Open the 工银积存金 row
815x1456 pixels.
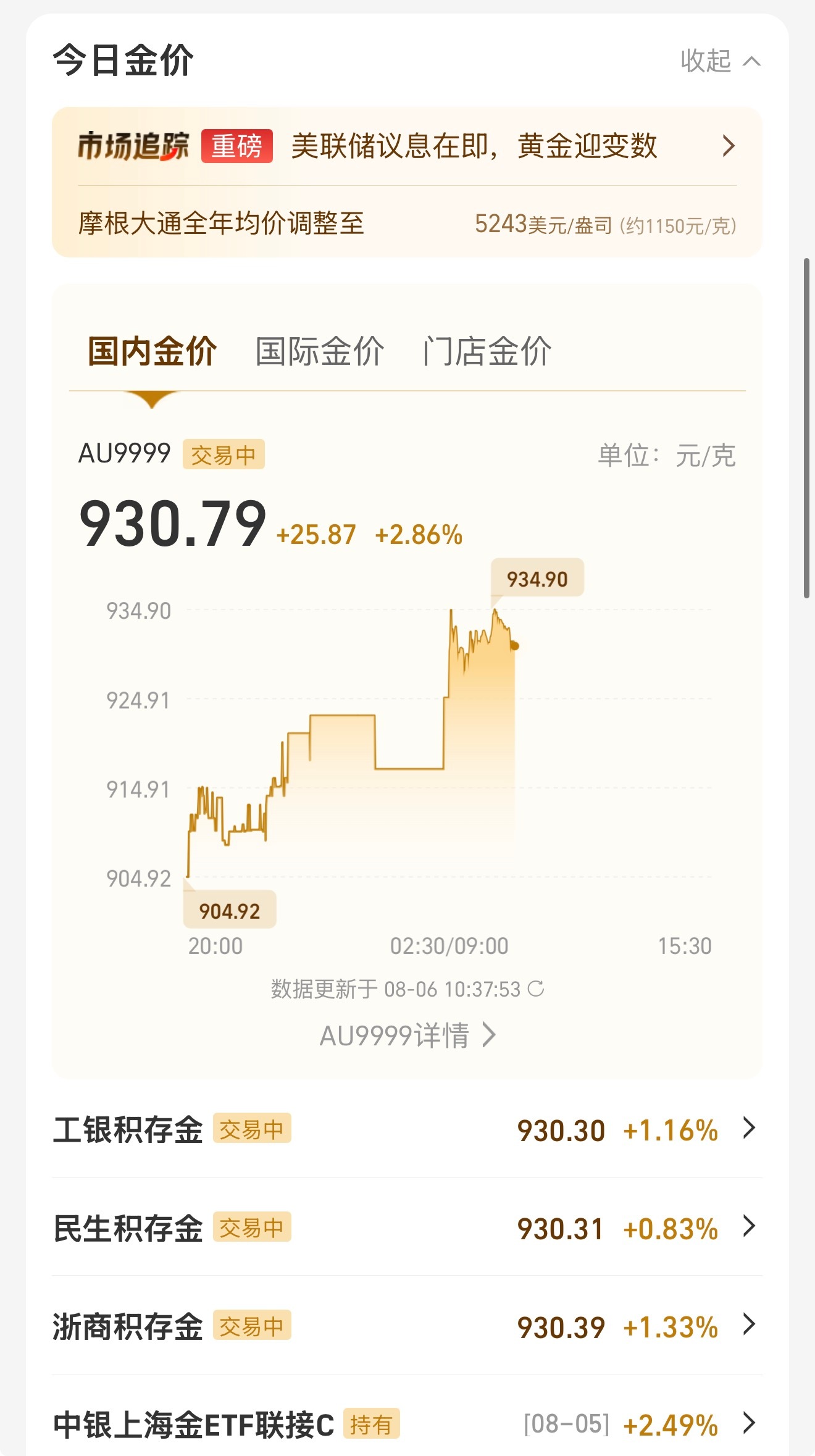[407, 1129]
